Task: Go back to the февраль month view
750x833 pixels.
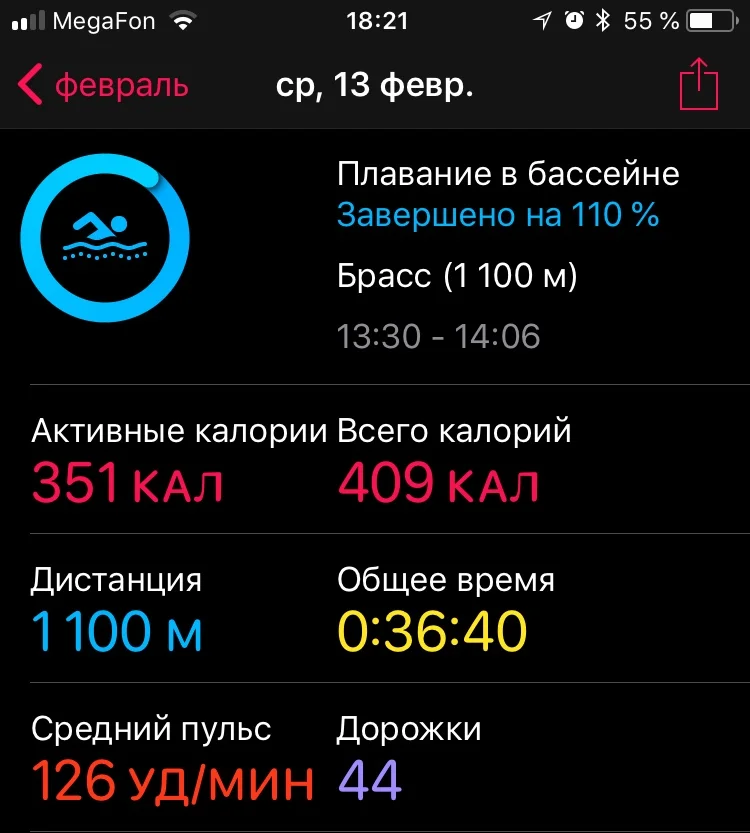Action: [103, 86]
